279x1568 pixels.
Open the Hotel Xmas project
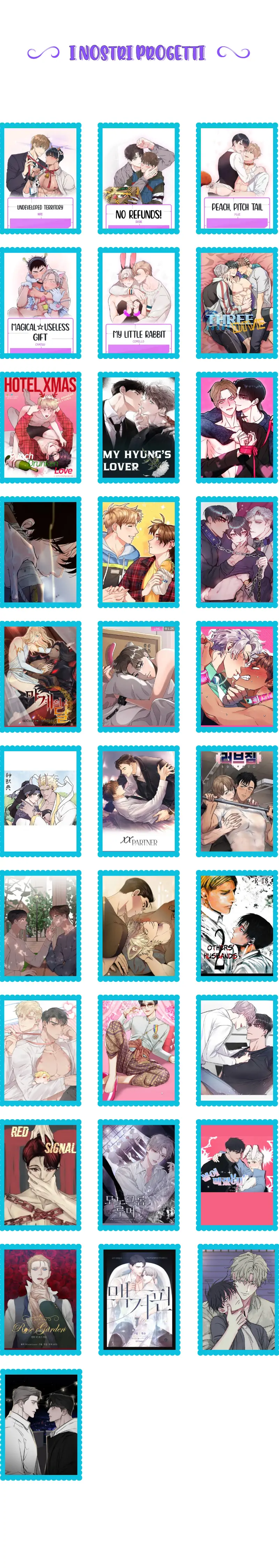pos(40,427)
